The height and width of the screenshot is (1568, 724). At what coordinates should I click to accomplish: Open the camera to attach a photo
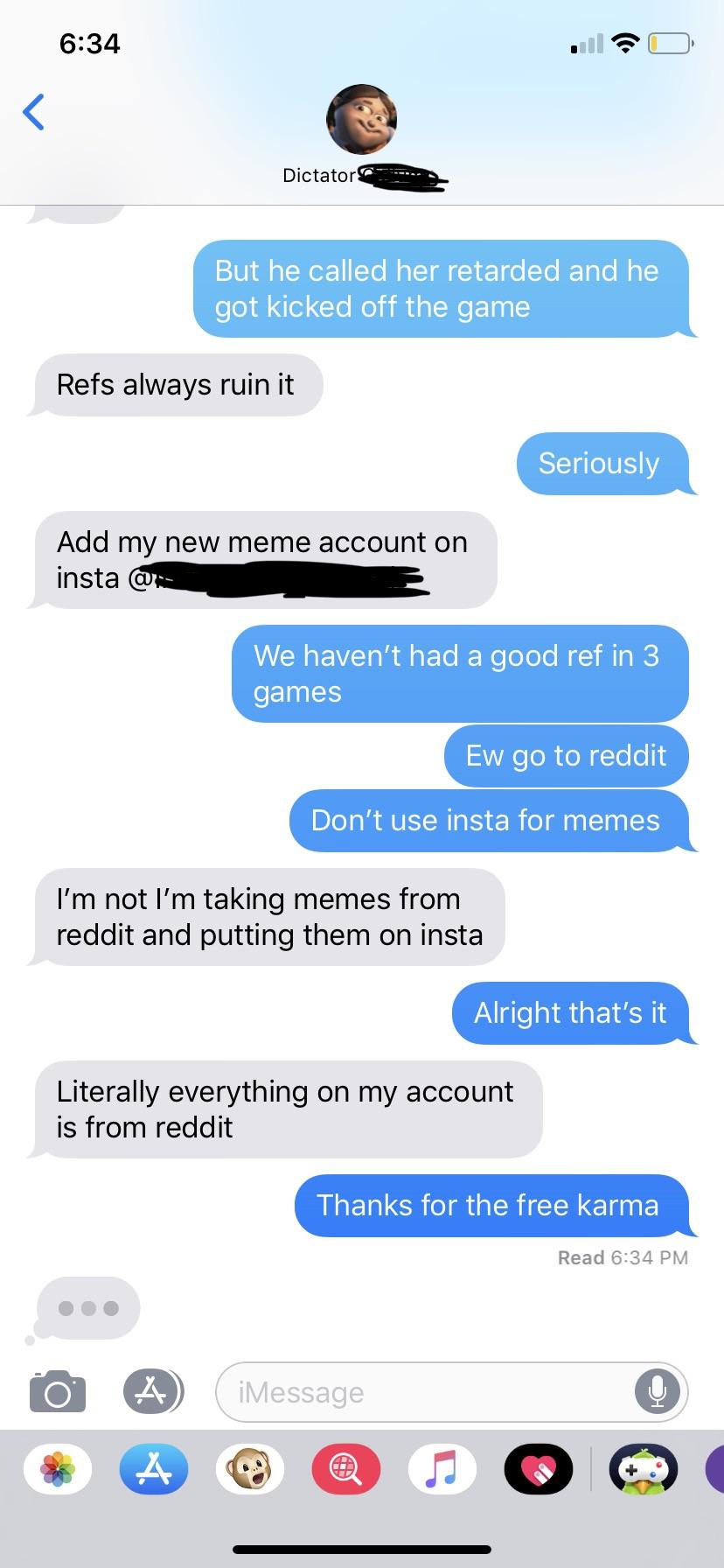[x=58, y=1390]
